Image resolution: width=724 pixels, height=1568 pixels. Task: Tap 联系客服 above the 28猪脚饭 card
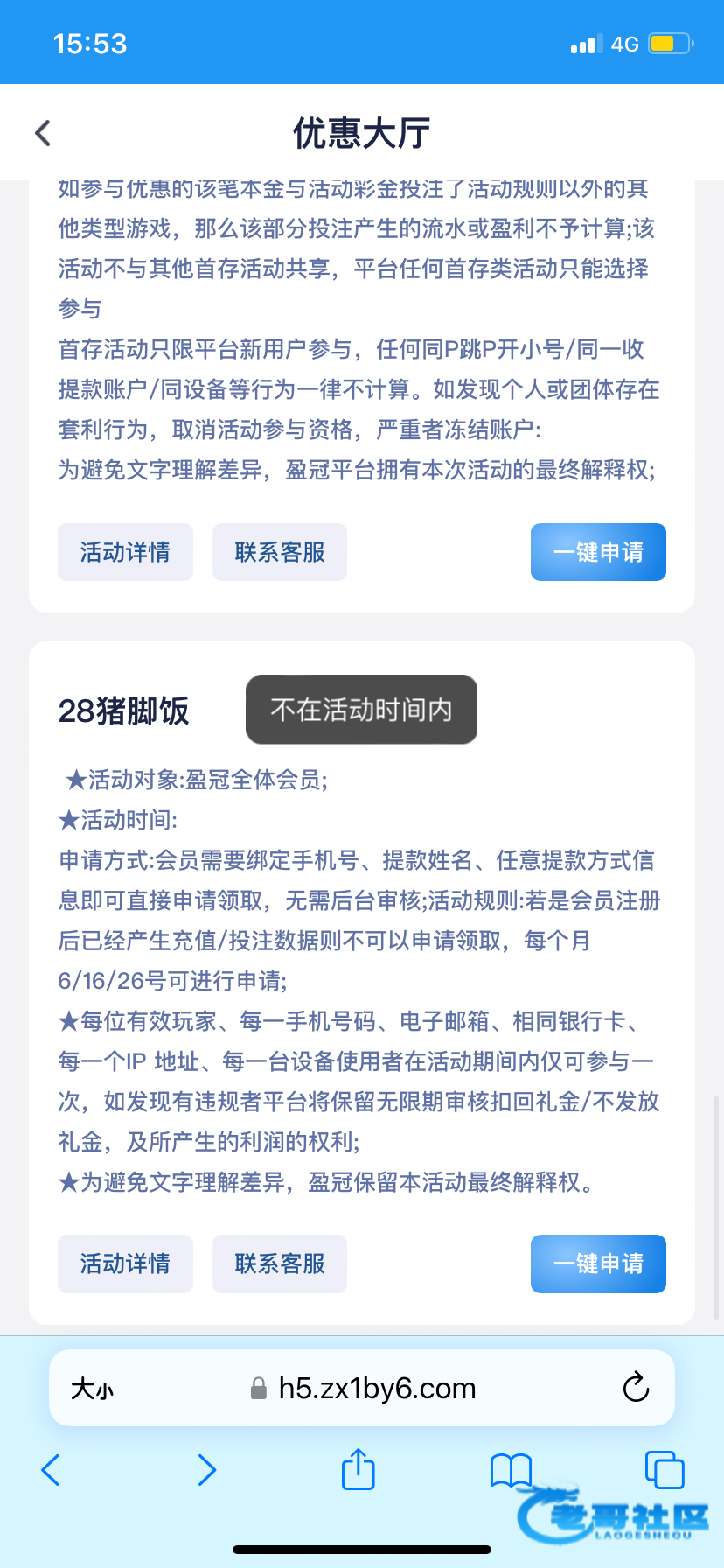(280, 552)
